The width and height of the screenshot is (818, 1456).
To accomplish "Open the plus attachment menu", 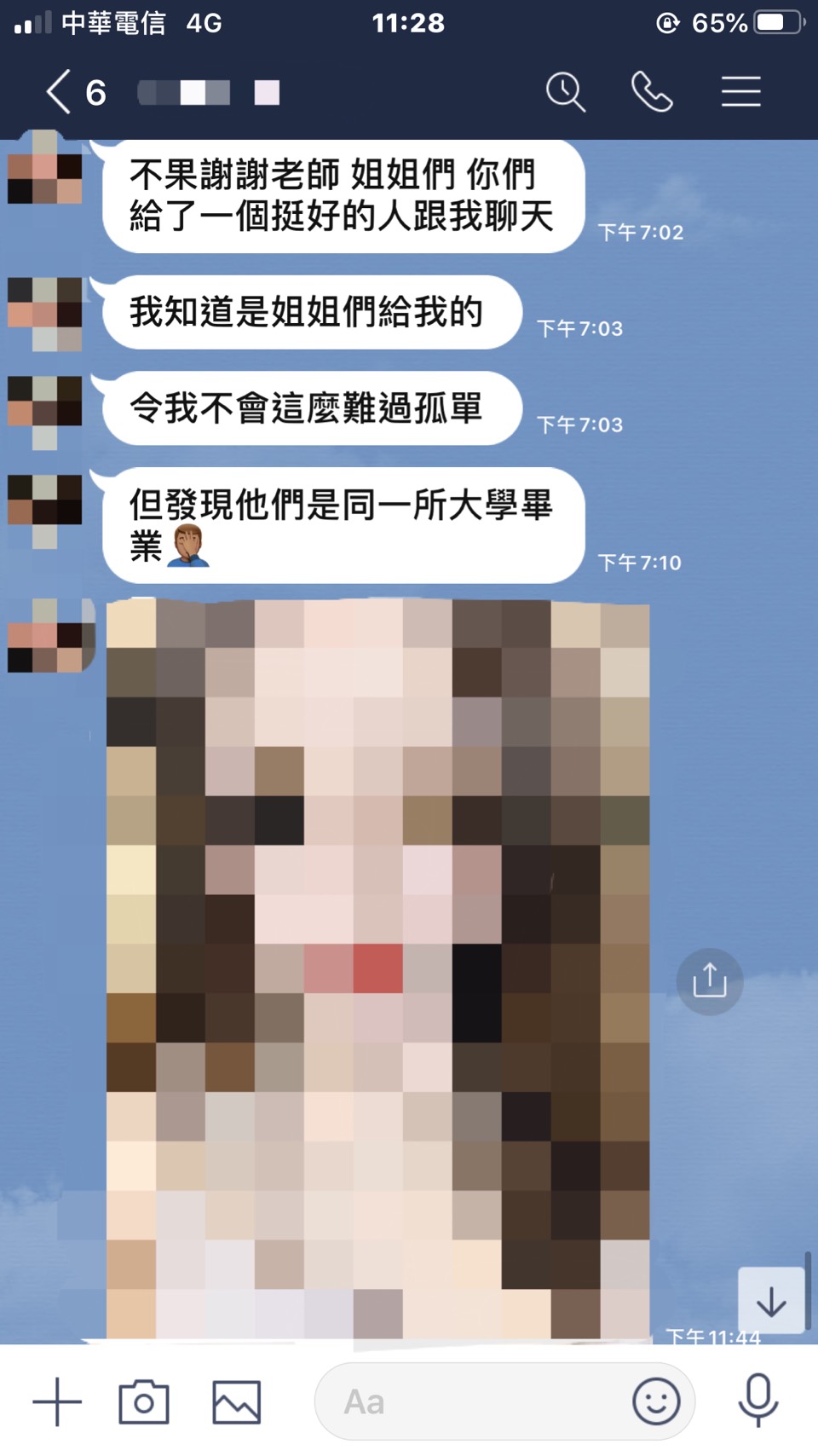I will point(57,1401).
